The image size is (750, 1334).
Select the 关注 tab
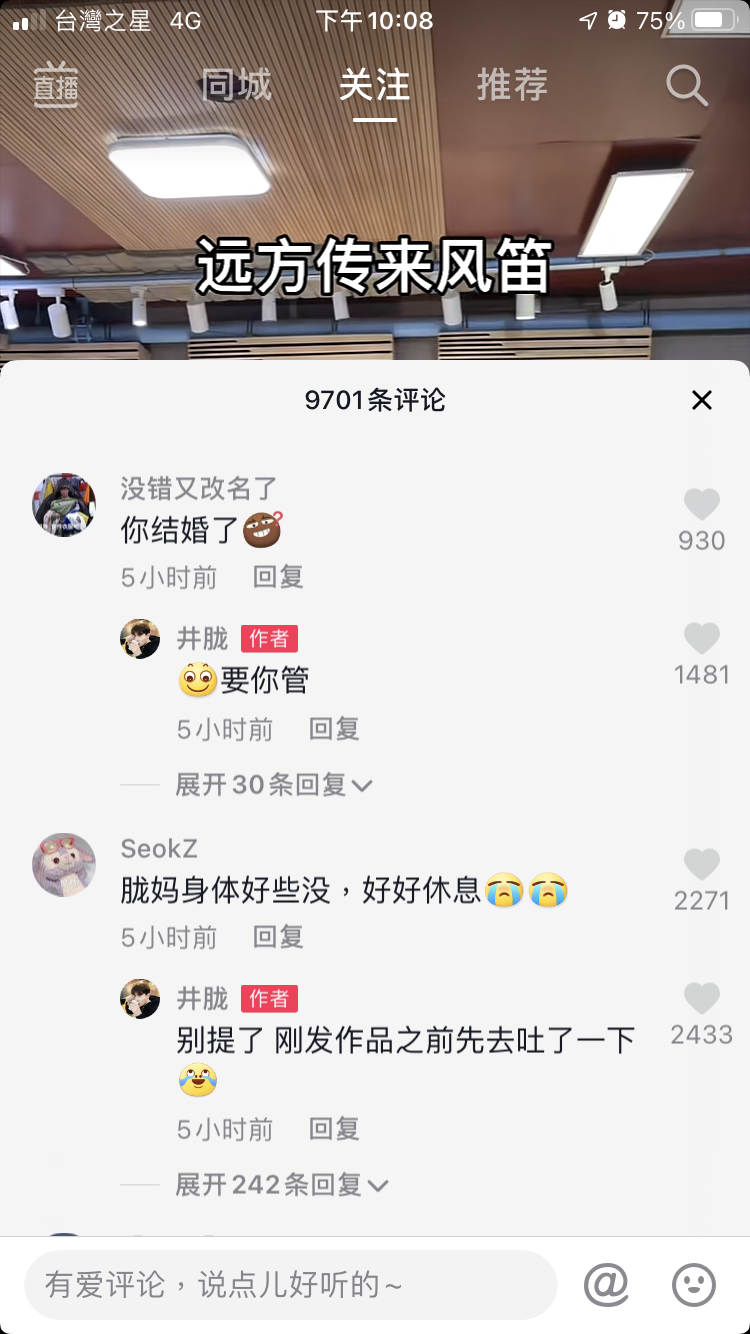(x=374, y=86)
